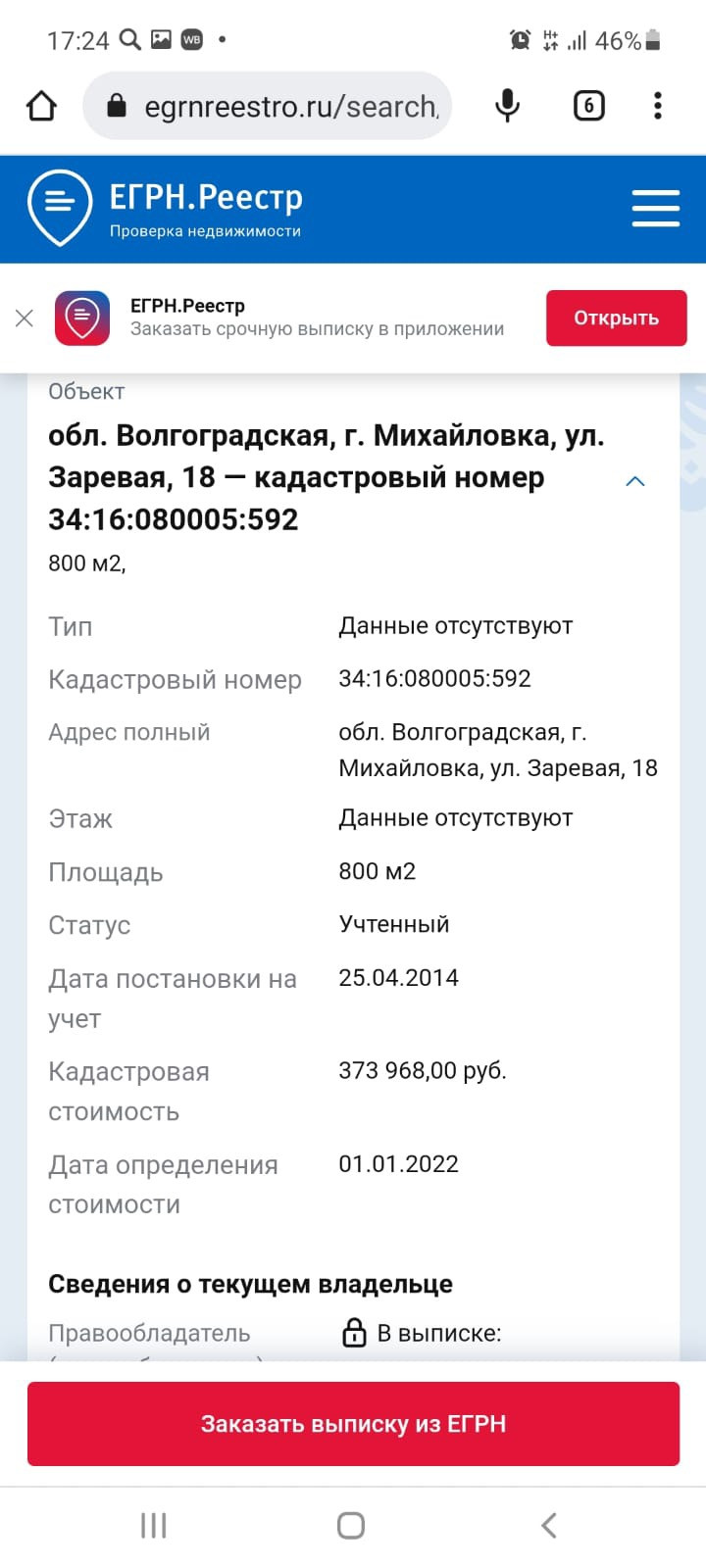Open the tab switcher showing 6 tabs
This screenshot has height=1568, width=706.
(x=588, y=106)
